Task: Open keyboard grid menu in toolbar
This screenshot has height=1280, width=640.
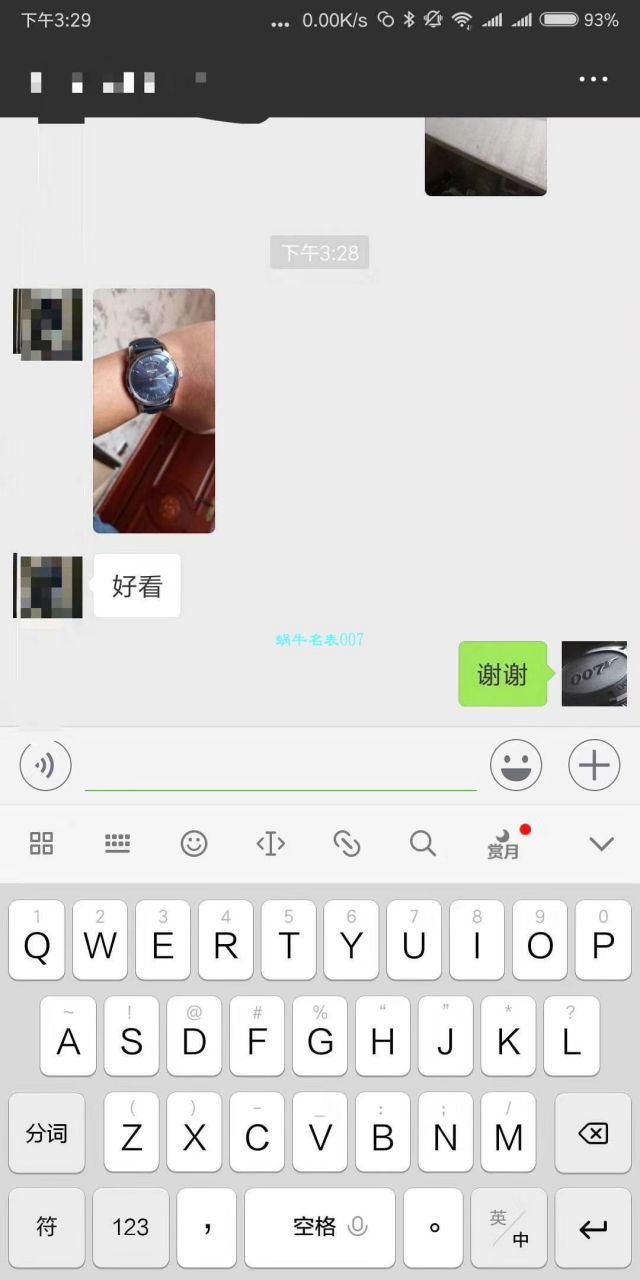Action: pyautogui.click(x=41, y=843)
